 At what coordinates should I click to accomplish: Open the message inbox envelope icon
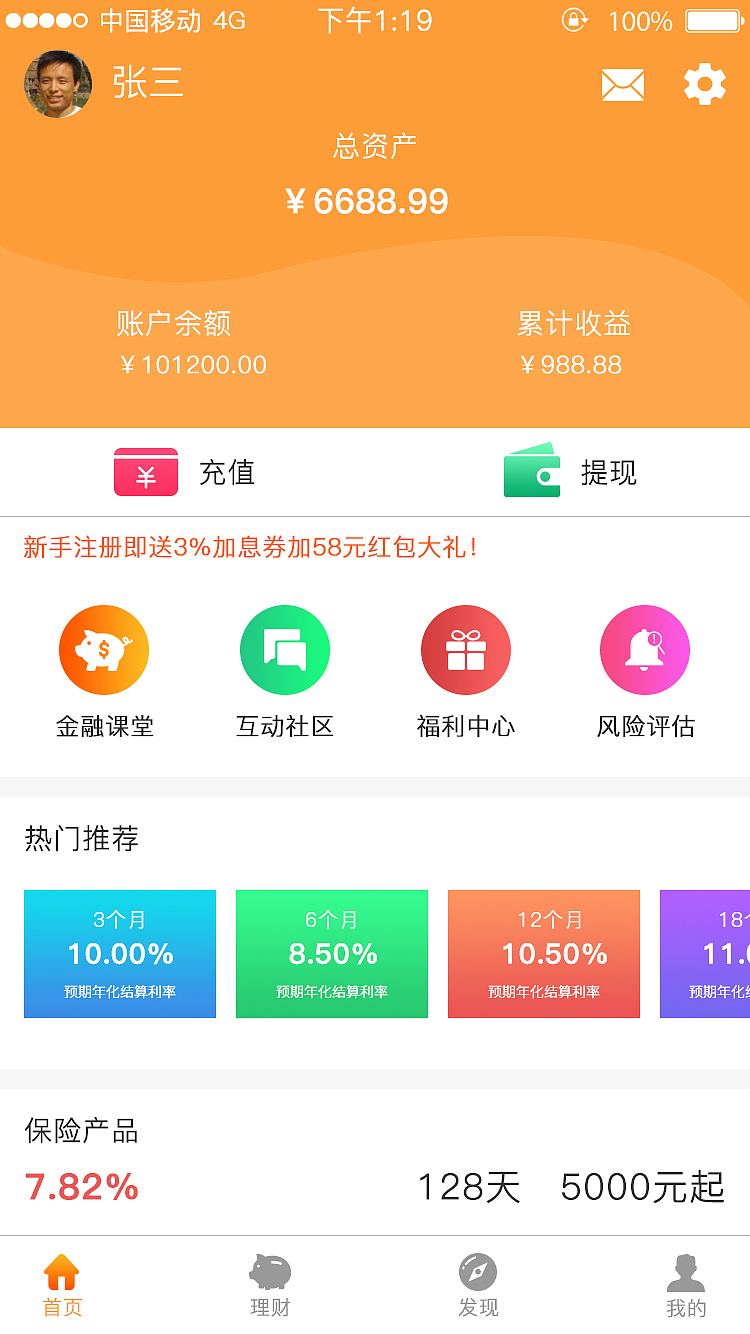tap(622, 85)
